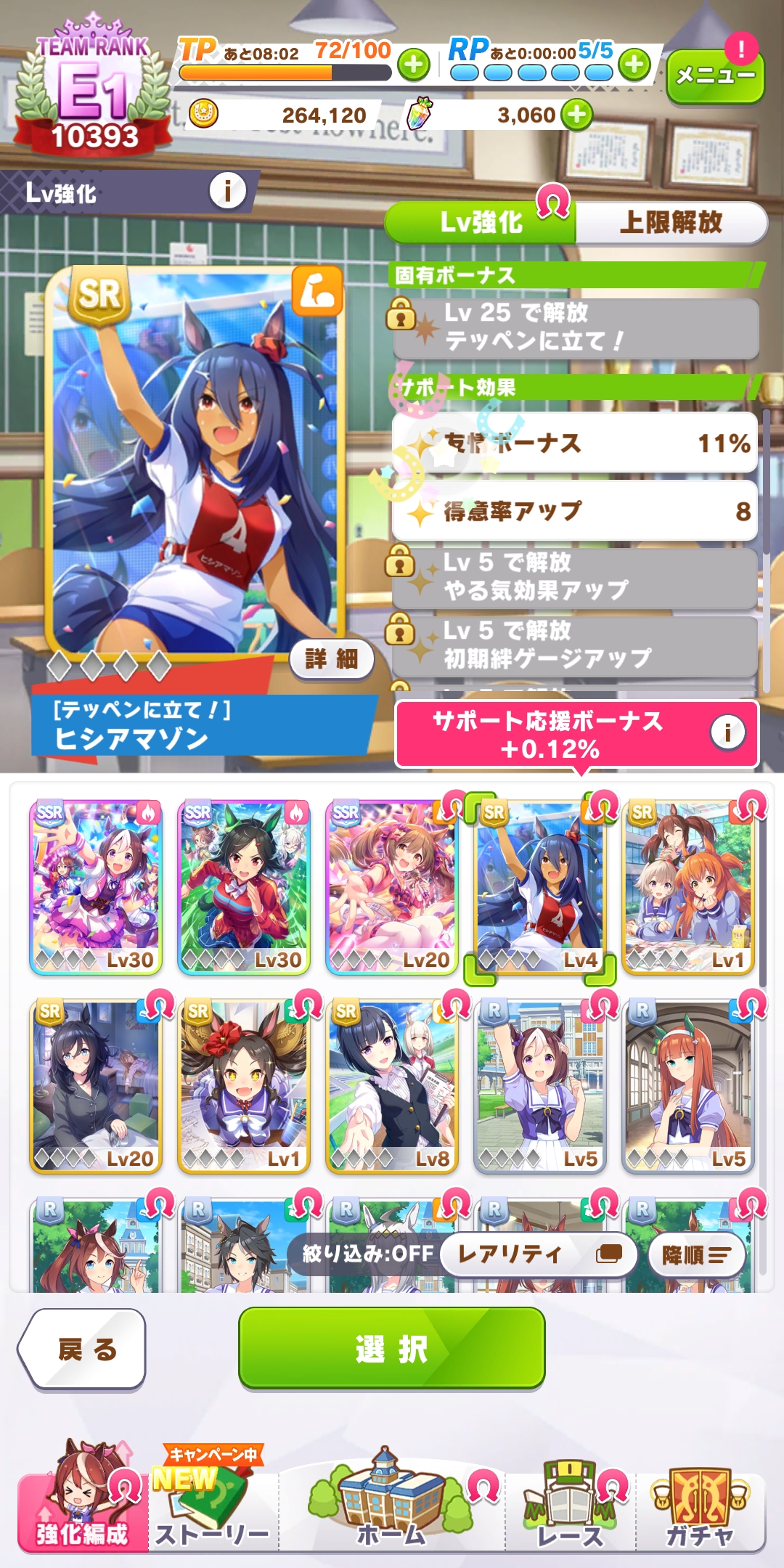Open サポート応援ボーナス info icon

[x=727, y=732]
